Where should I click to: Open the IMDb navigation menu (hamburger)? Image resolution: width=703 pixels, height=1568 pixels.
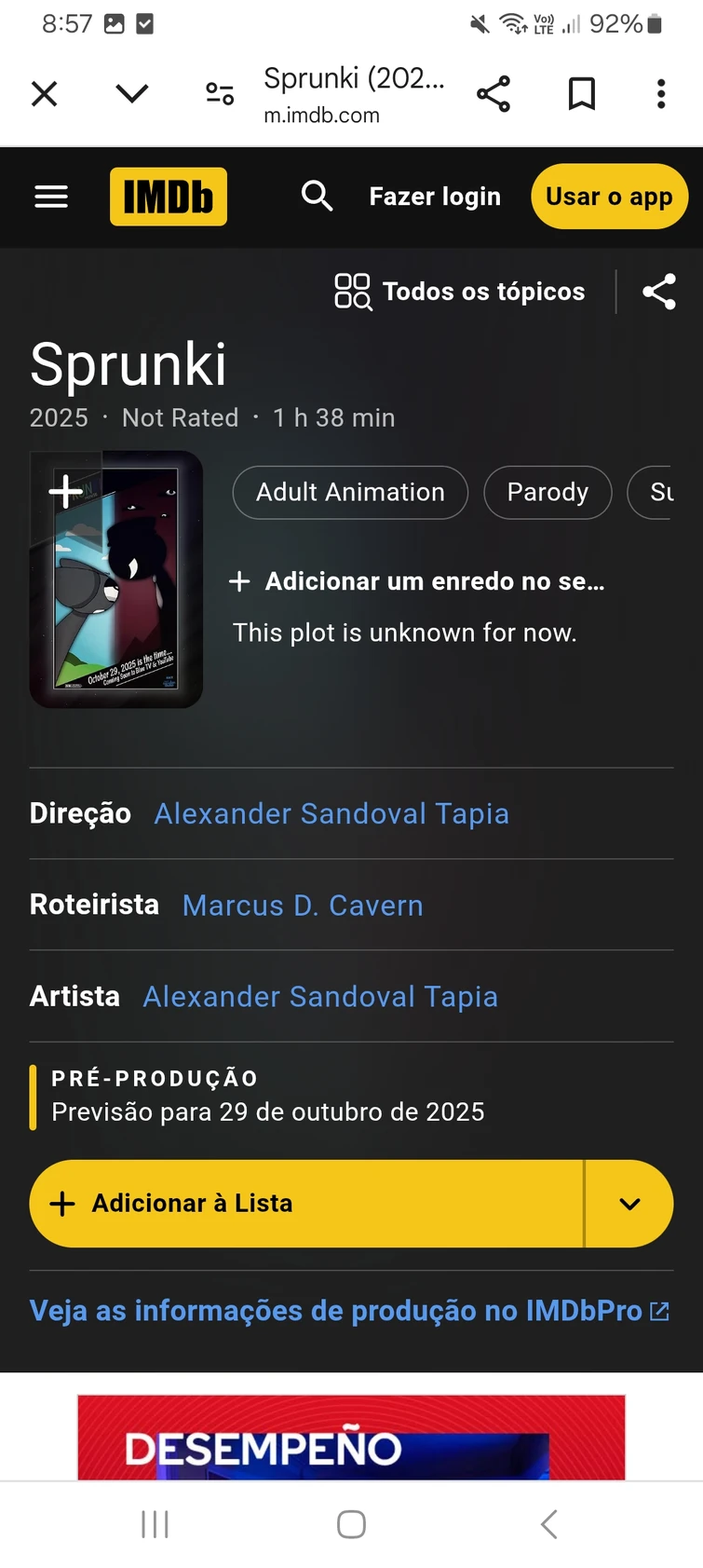(51, 197)
